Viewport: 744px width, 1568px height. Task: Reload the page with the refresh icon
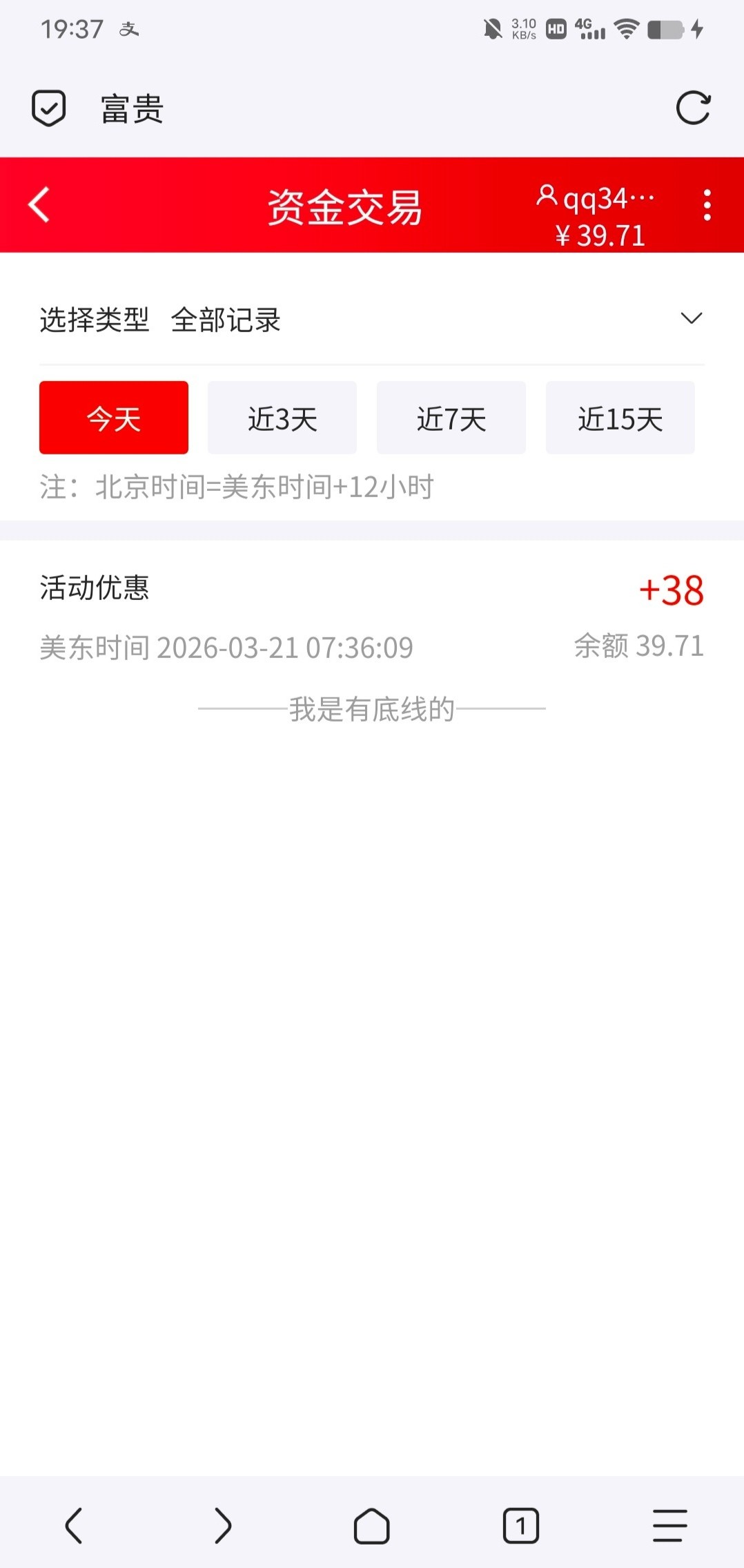(x=693, y=108)
